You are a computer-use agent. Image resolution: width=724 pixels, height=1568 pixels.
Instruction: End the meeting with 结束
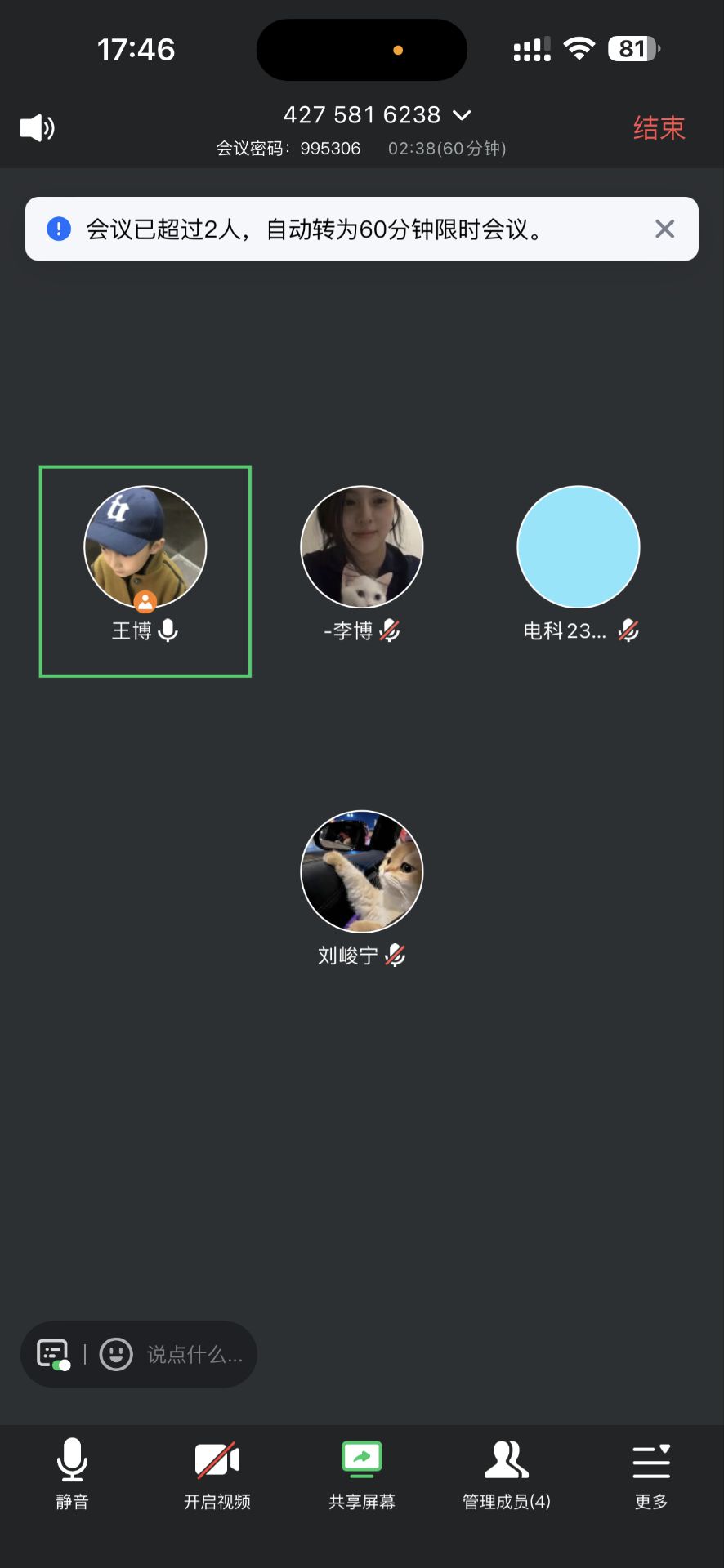(x=659, y=128)
